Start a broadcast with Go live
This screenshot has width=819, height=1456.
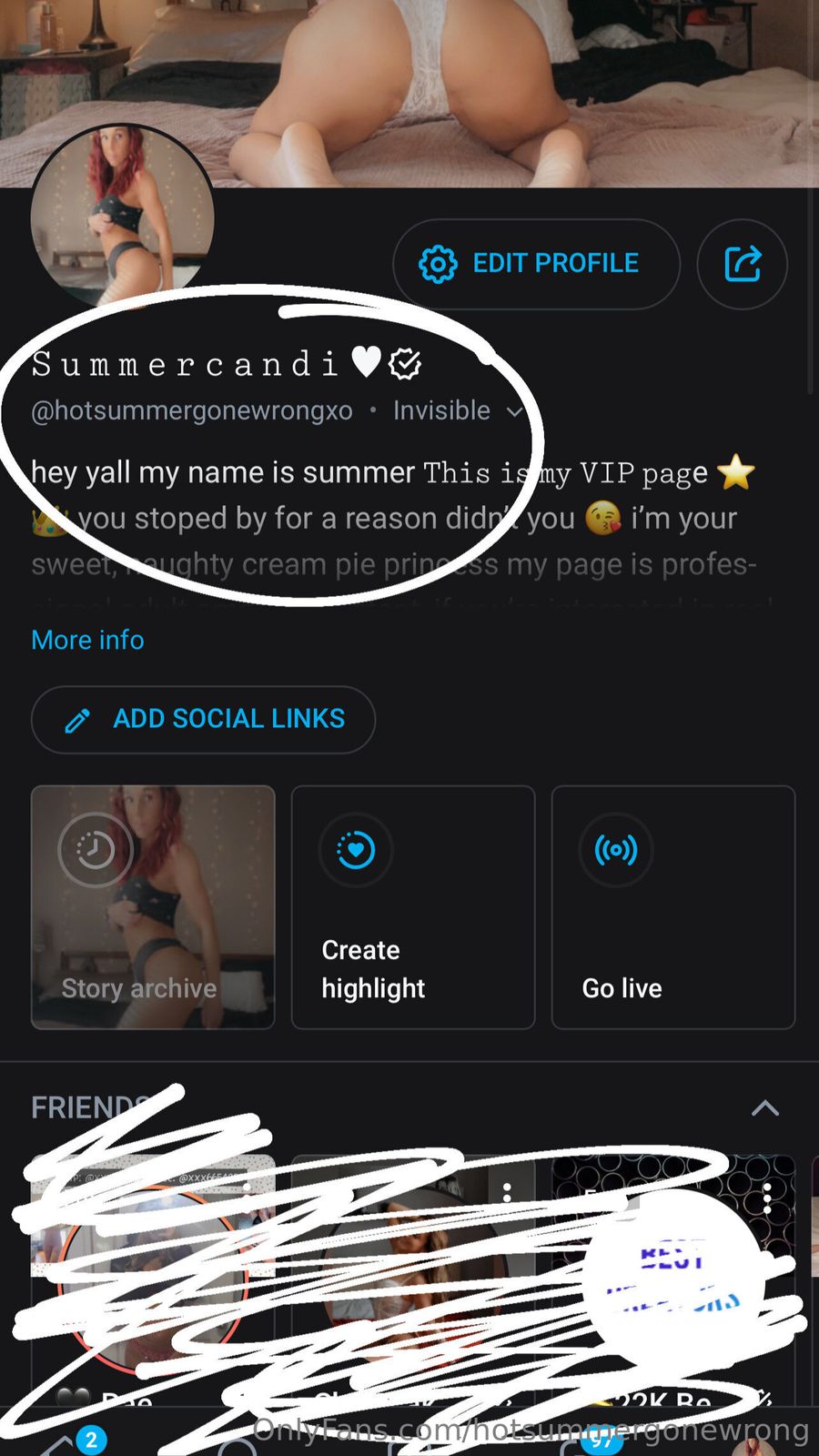coord(673,907)
